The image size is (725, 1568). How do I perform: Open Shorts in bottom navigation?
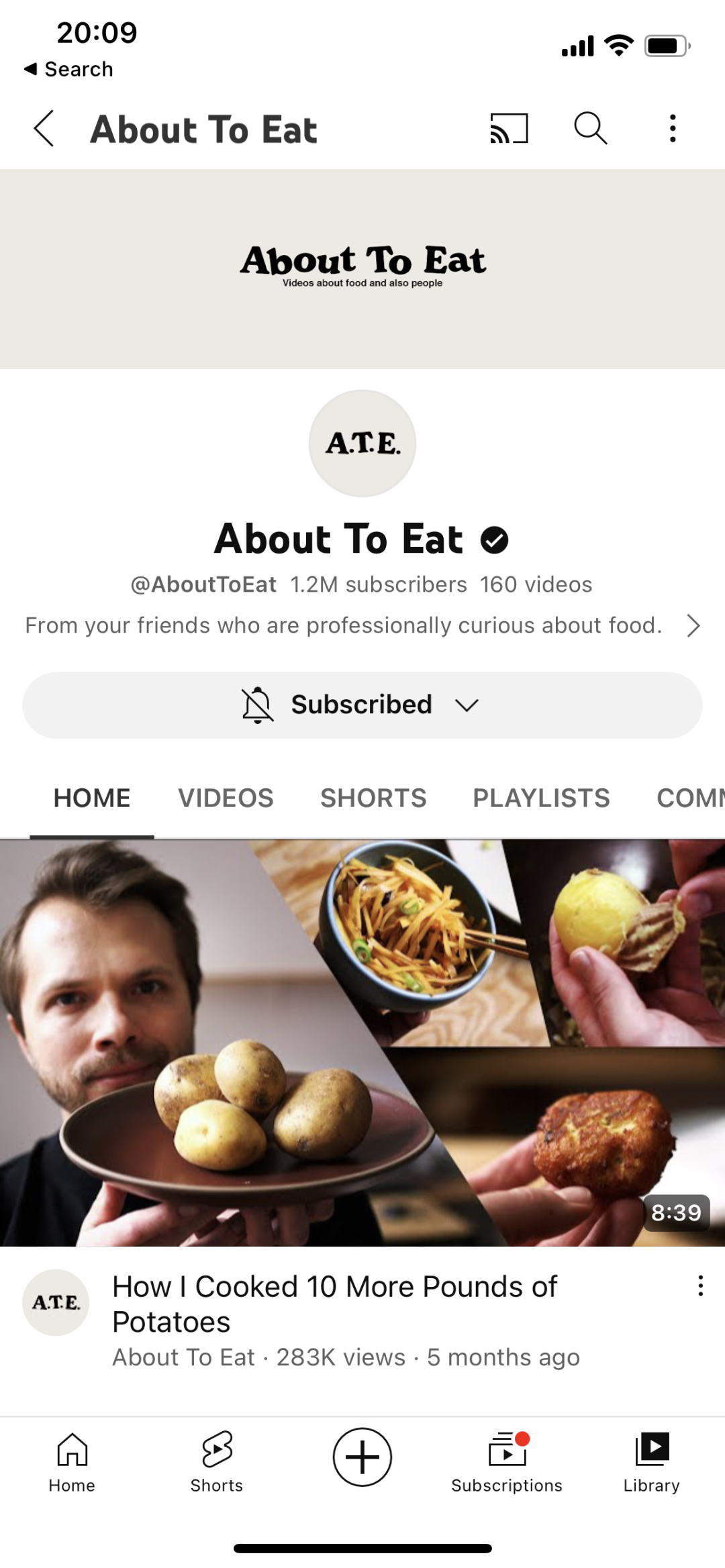point(217,1461)
